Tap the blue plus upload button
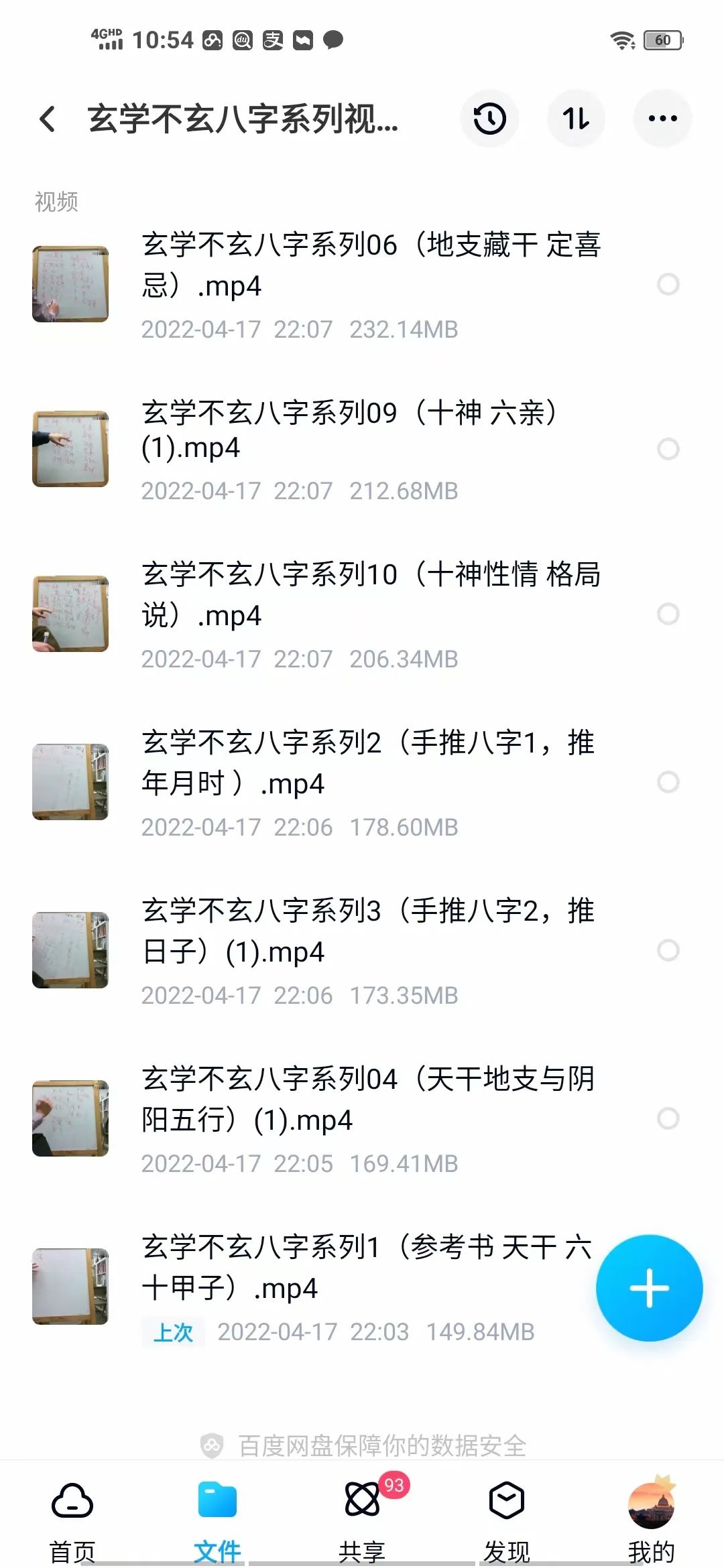This screenshot has width=724, height=1568. click(648, 1288)
